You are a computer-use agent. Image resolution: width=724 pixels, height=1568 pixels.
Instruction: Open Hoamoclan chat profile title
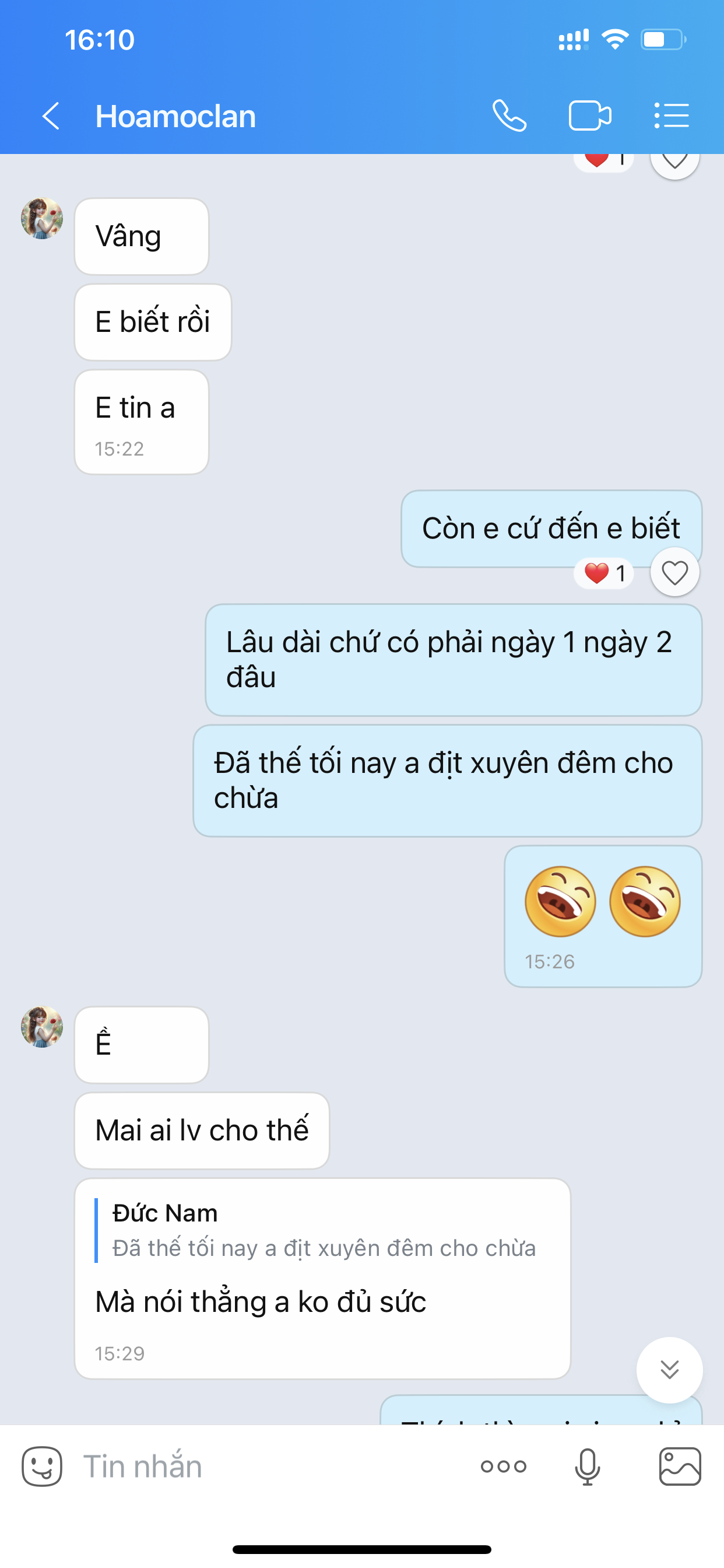[176, 116]
